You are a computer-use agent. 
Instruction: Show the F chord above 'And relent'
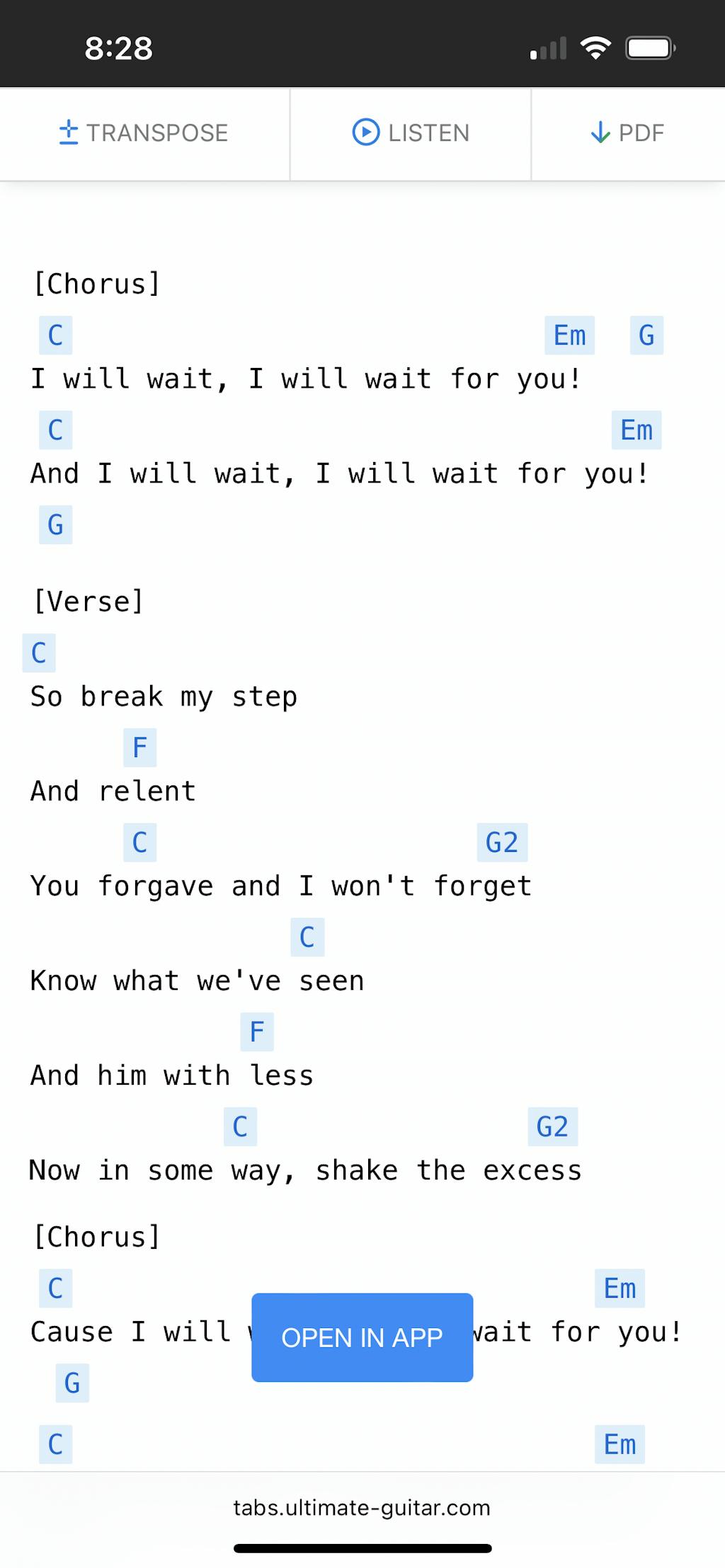tap(139, 748)
